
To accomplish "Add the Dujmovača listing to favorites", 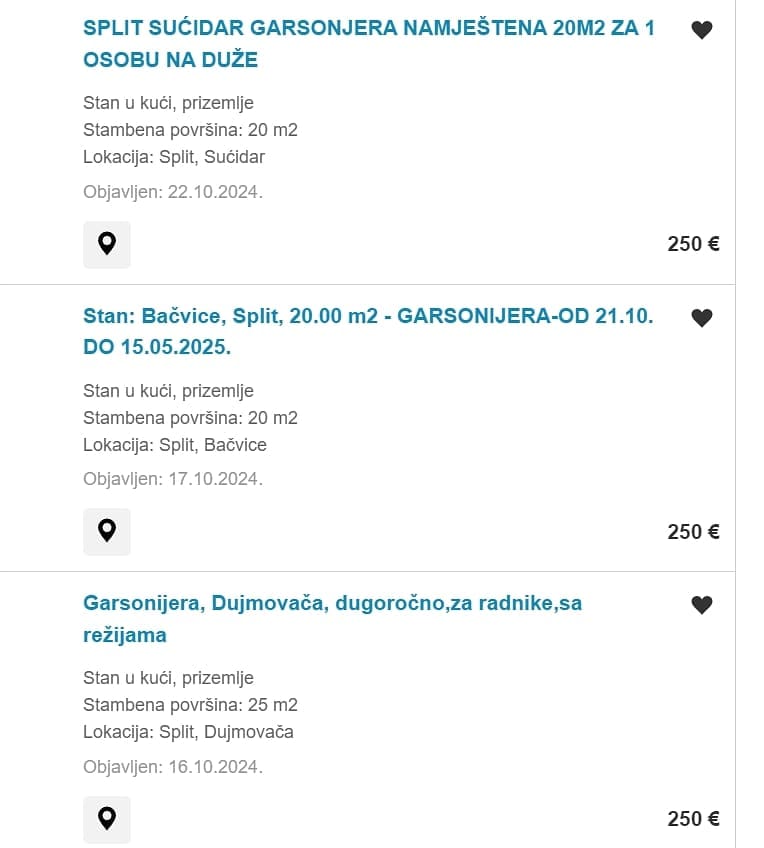I will (702, 605).
